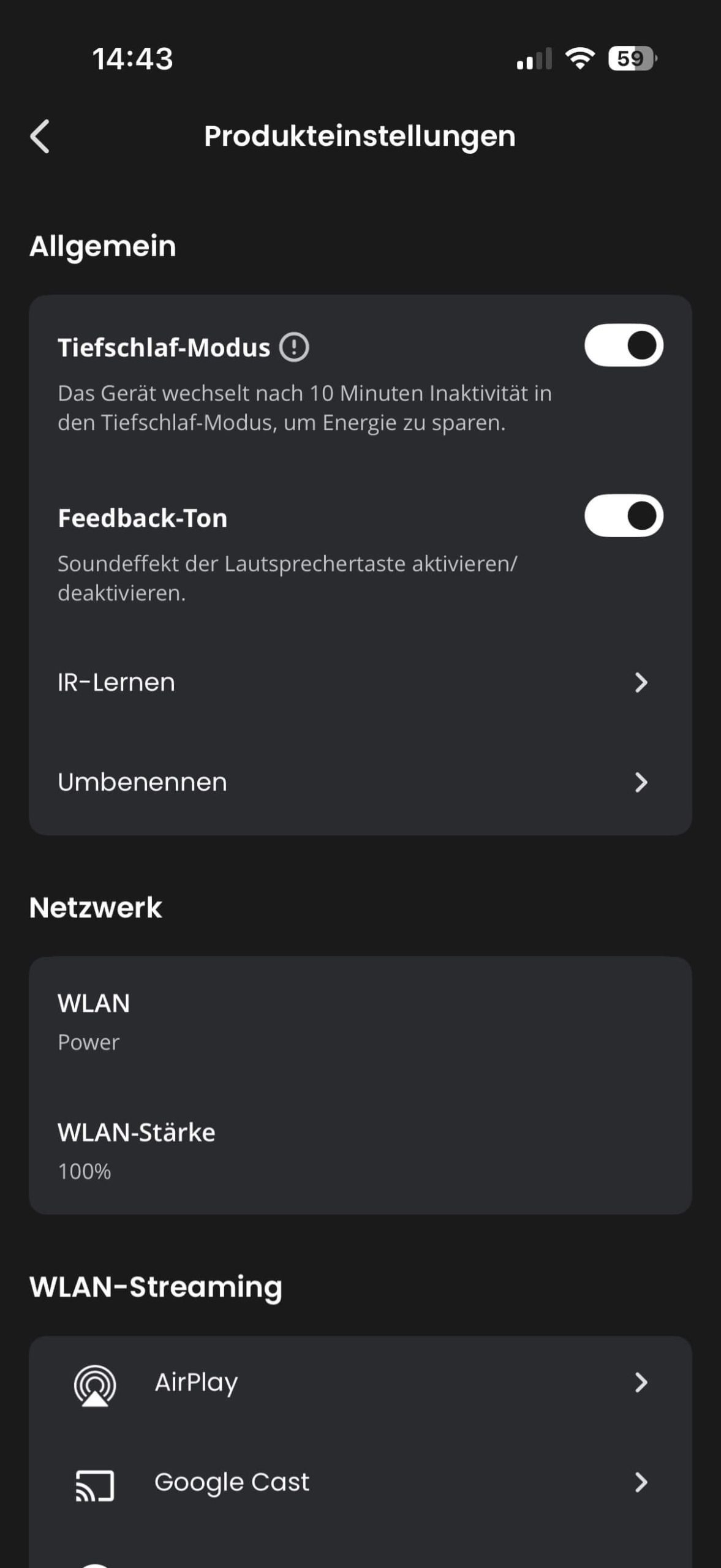Open AirPlay streaming settings

(x=360, y=1382)
